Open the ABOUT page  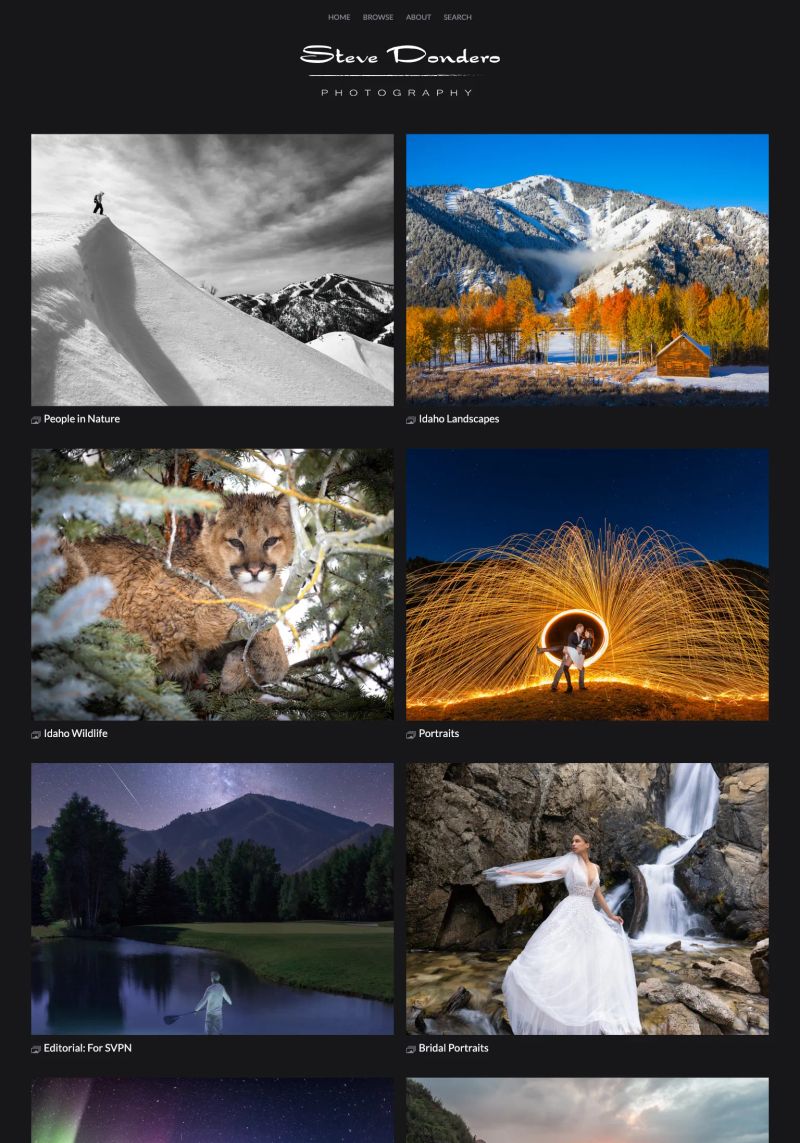pos(418,17)
